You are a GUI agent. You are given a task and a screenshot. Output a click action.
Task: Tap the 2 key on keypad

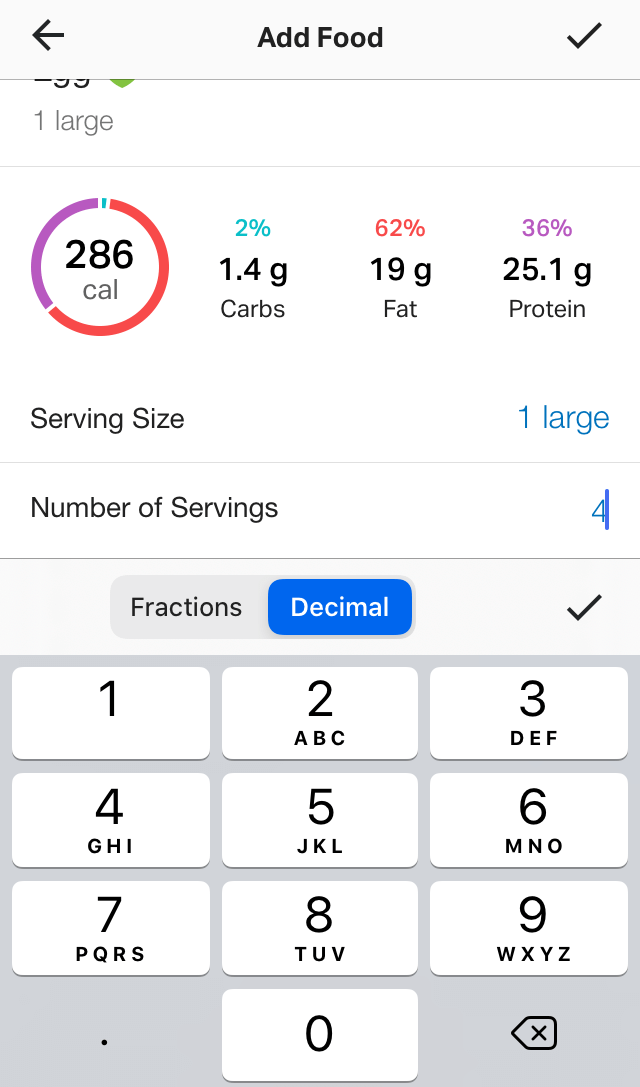(320, 713)
